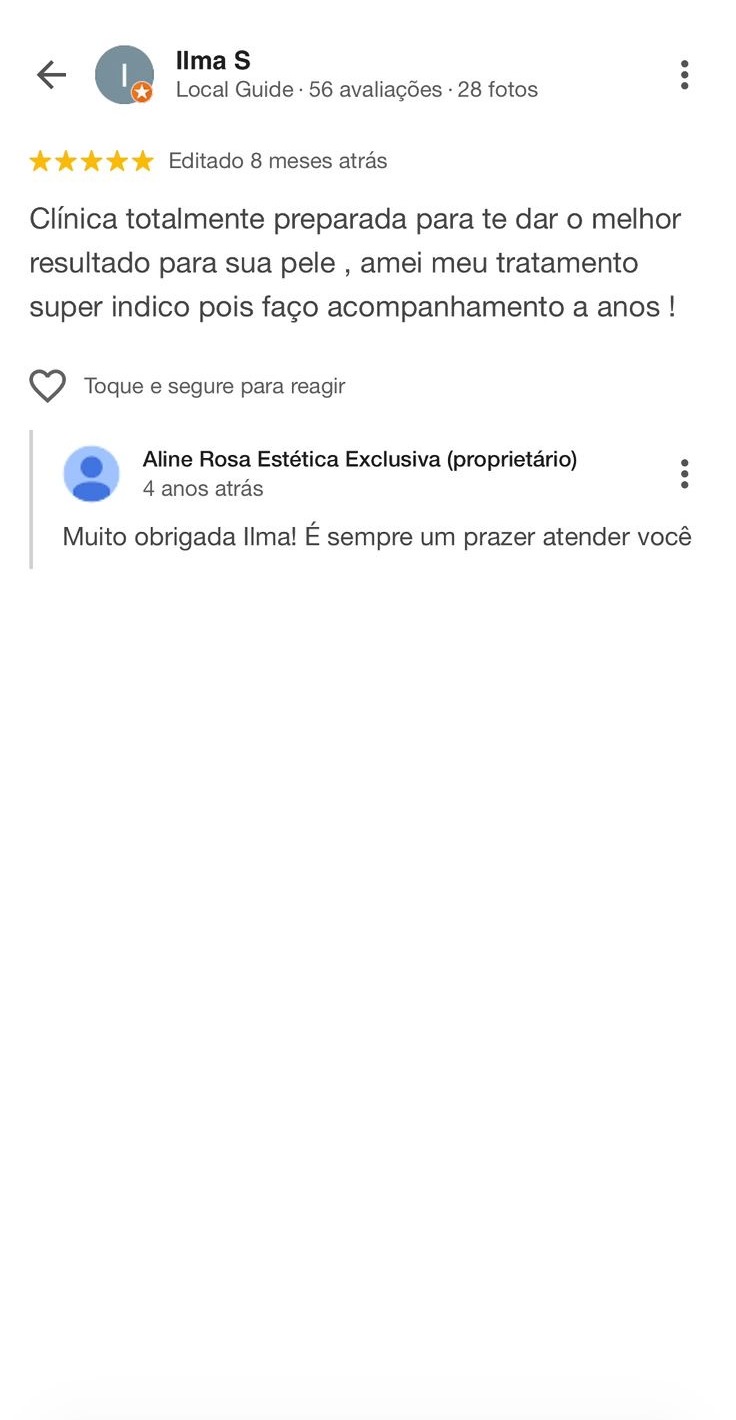Click the middle star in the review rating
The height and width of the screenshot is (1420, 736).
click(x=91, y=160)
